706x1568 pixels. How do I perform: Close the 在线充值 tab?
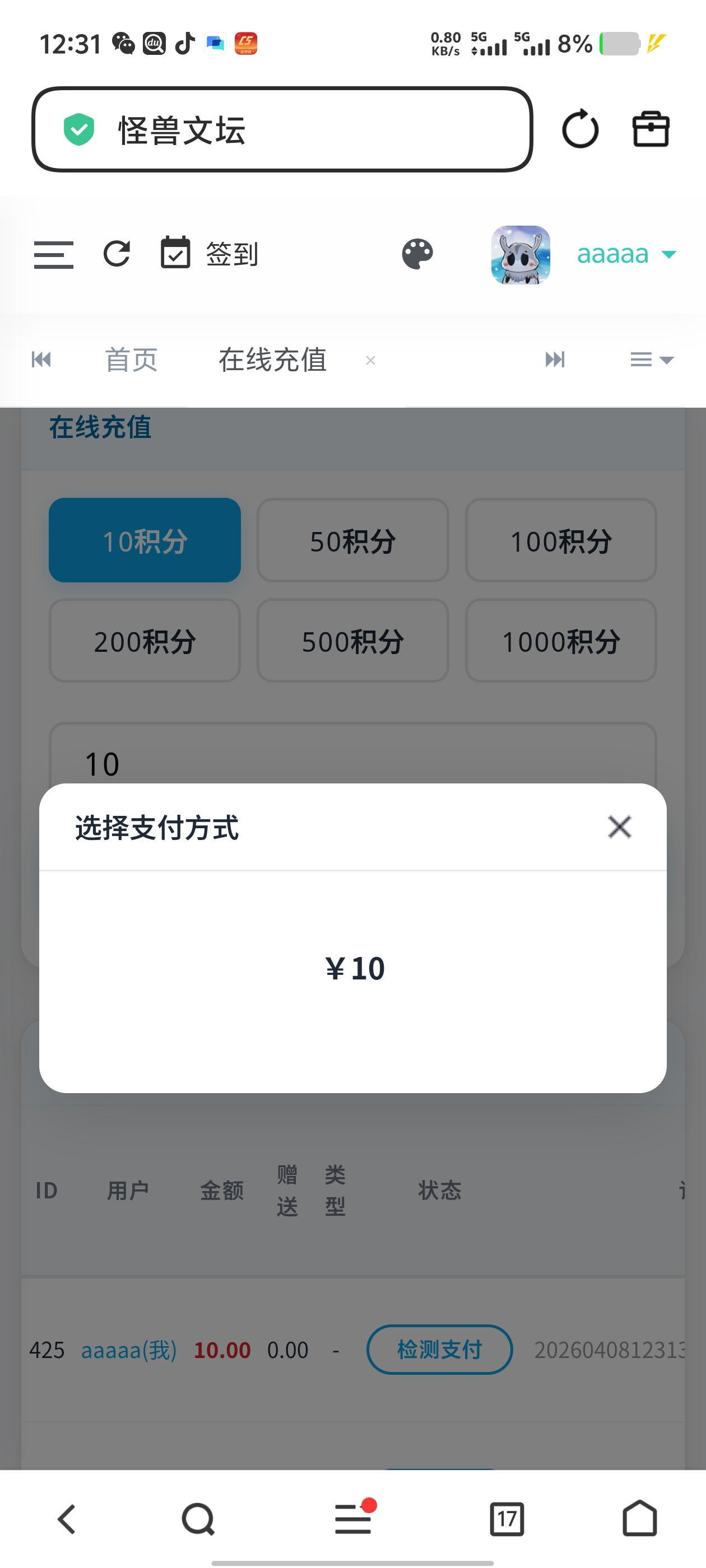click(370, 360)
